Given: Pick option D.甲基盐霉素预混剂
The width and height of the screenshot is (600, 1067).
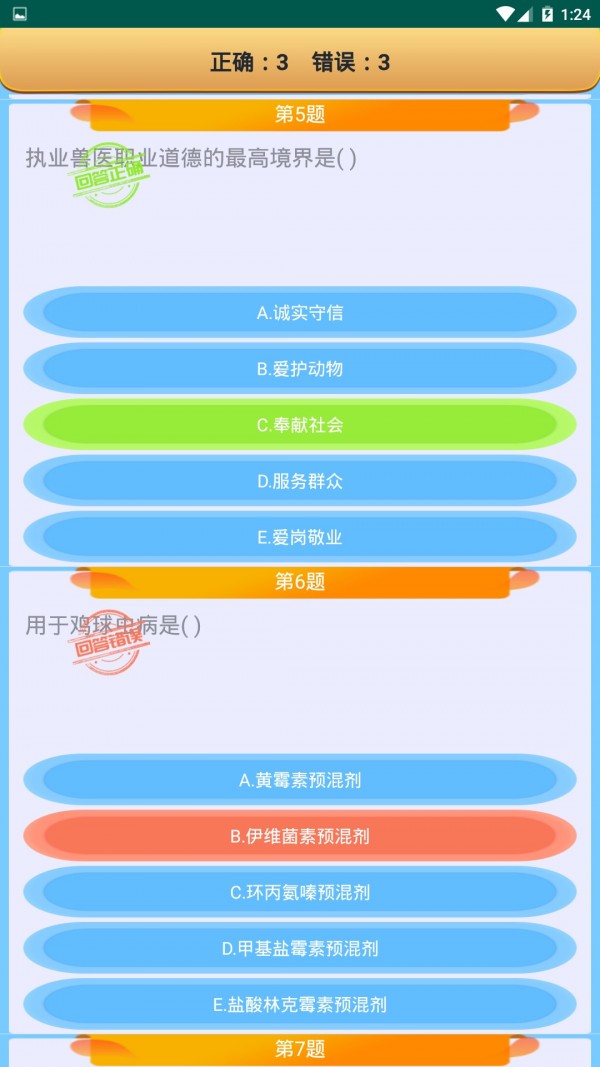Looking at the screenshot, I should [300, 948].
